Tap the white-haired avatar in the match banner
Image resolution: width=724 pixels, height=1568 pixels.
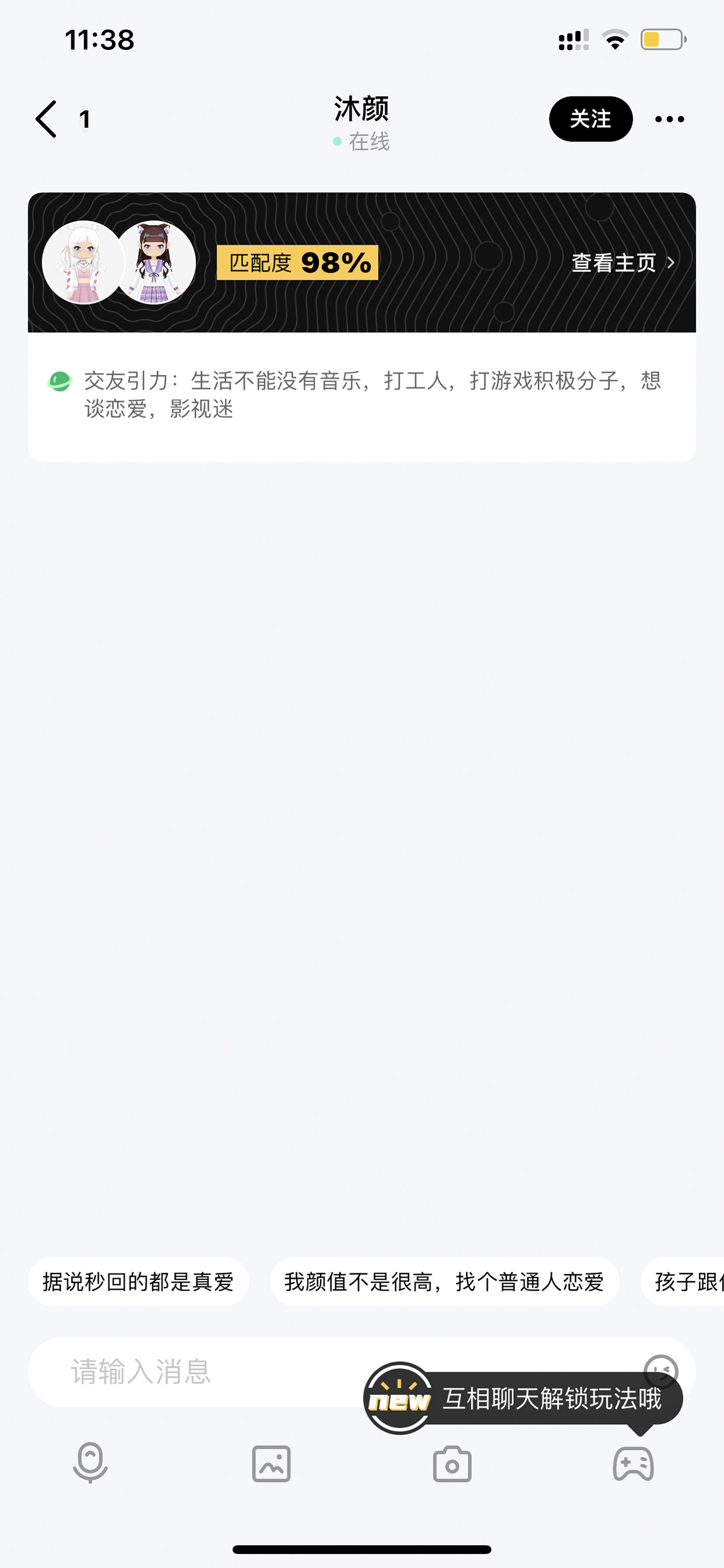pyautogui.click(x=83, y=262)
